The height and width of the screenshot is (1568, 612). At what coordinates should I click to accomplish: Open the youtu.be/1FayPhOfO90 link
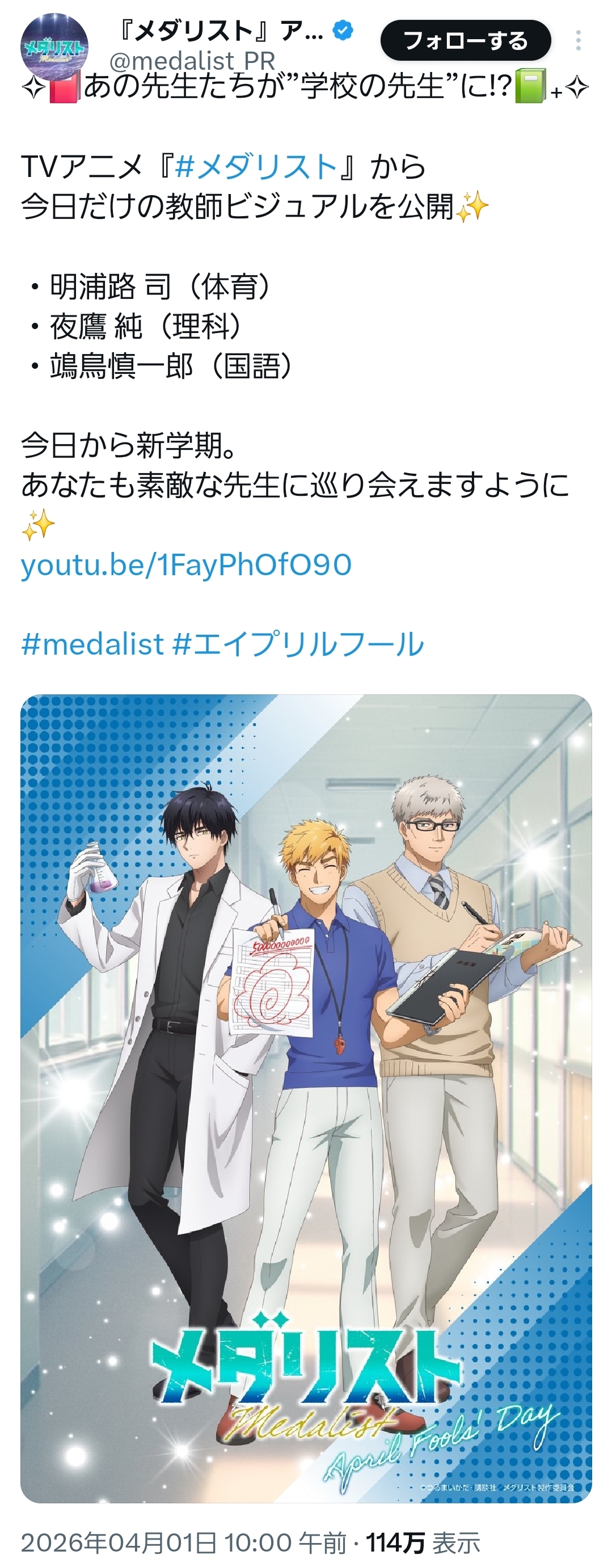click(186, 564)
